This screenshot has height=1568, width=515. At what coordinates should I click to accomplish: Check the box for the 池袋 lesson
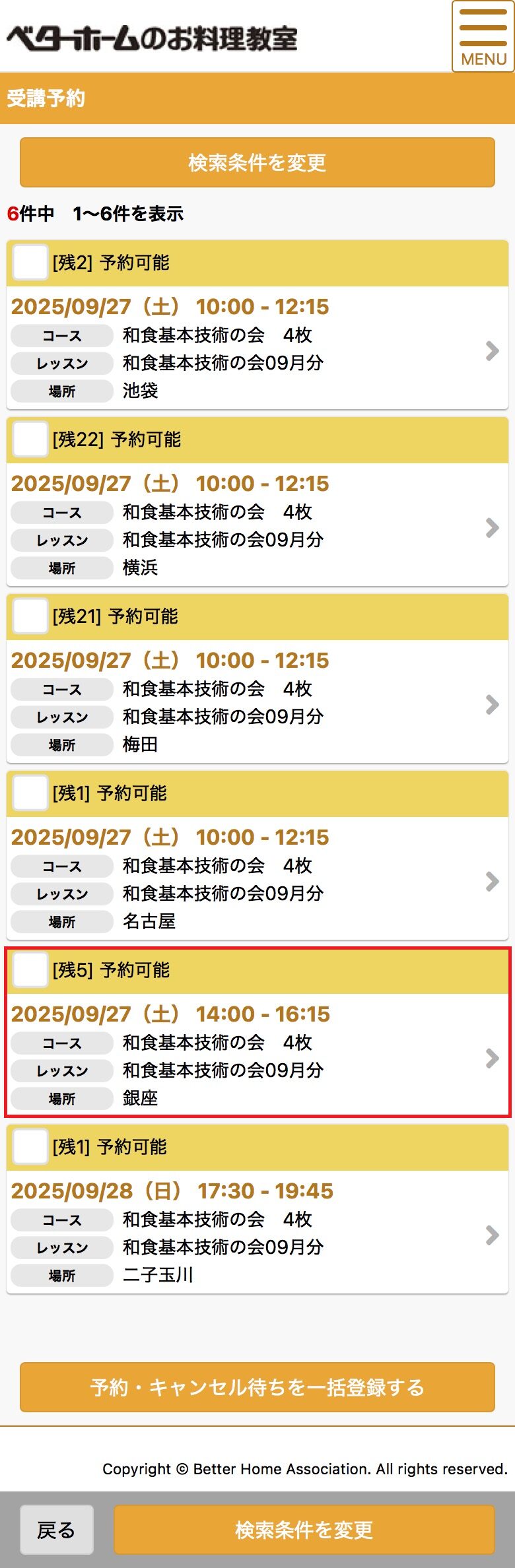(30, 262)
